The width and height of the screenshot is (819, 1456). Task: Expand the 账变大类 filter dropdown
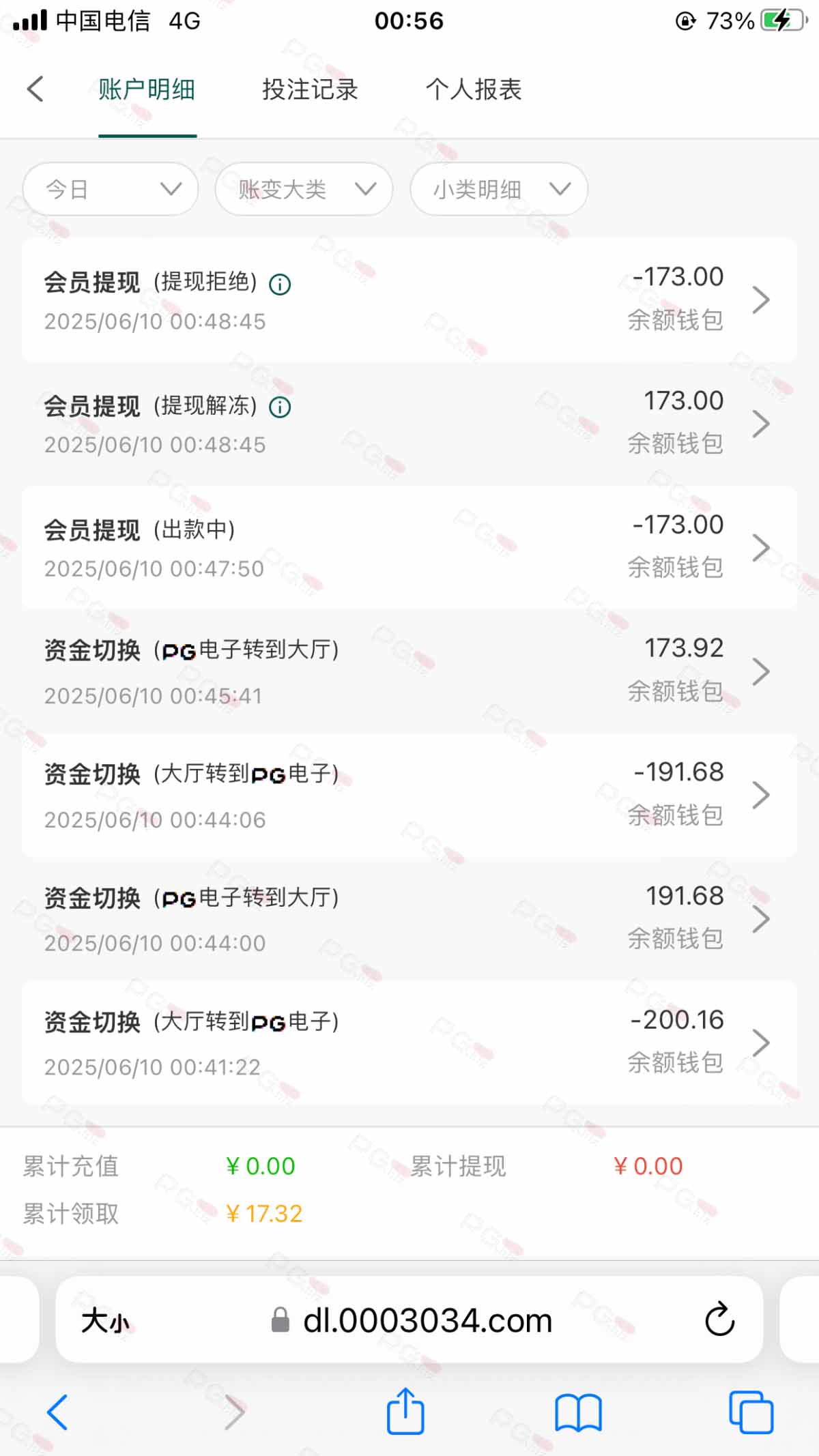[304, 189]
